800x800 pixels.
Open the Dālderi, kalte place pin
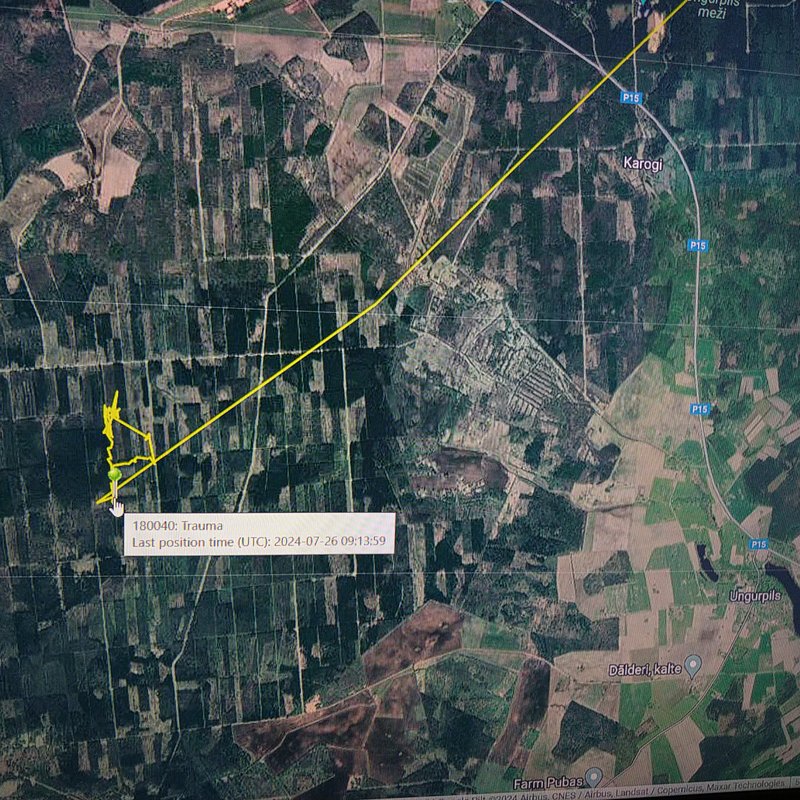[692, 663]
